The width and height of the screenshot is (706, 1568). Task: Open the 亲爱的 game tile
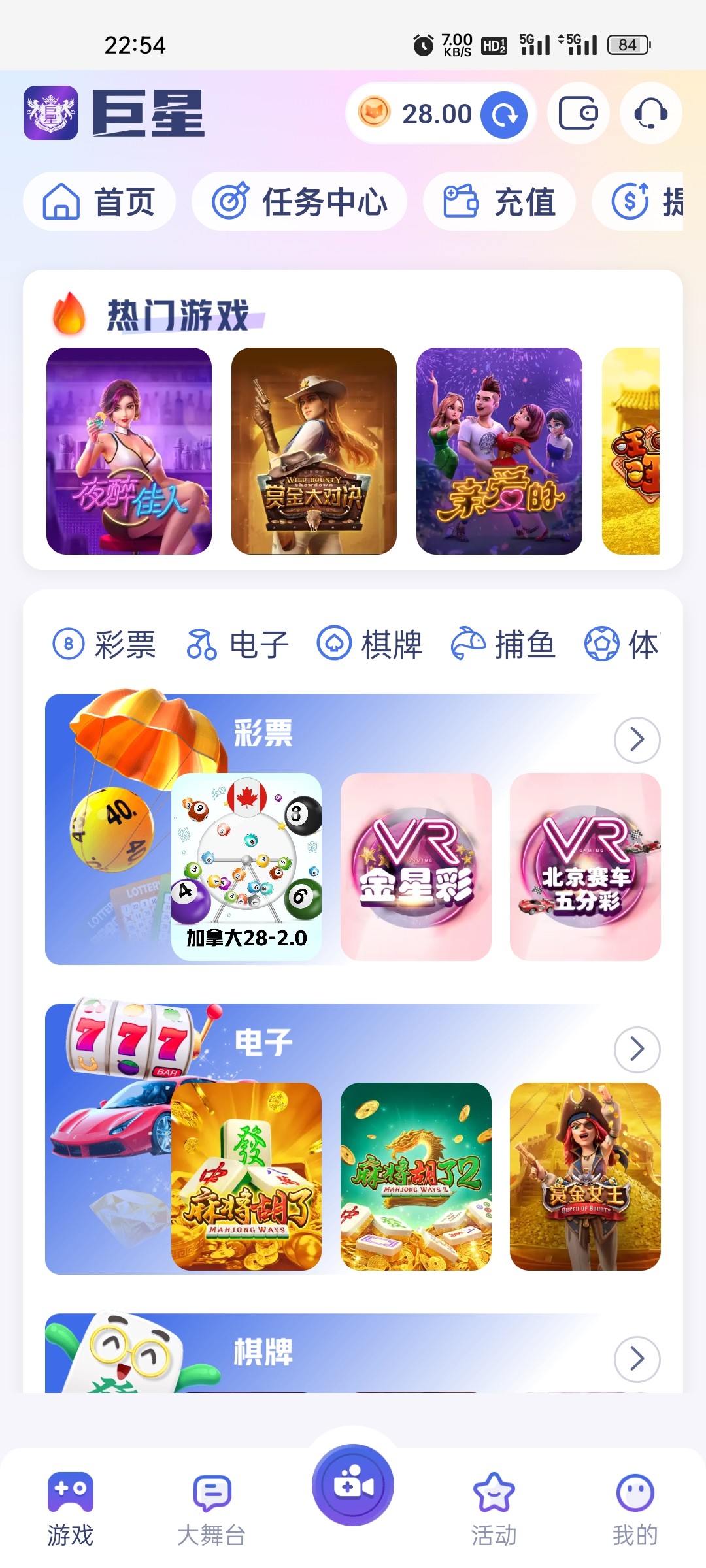pos(499,451)
